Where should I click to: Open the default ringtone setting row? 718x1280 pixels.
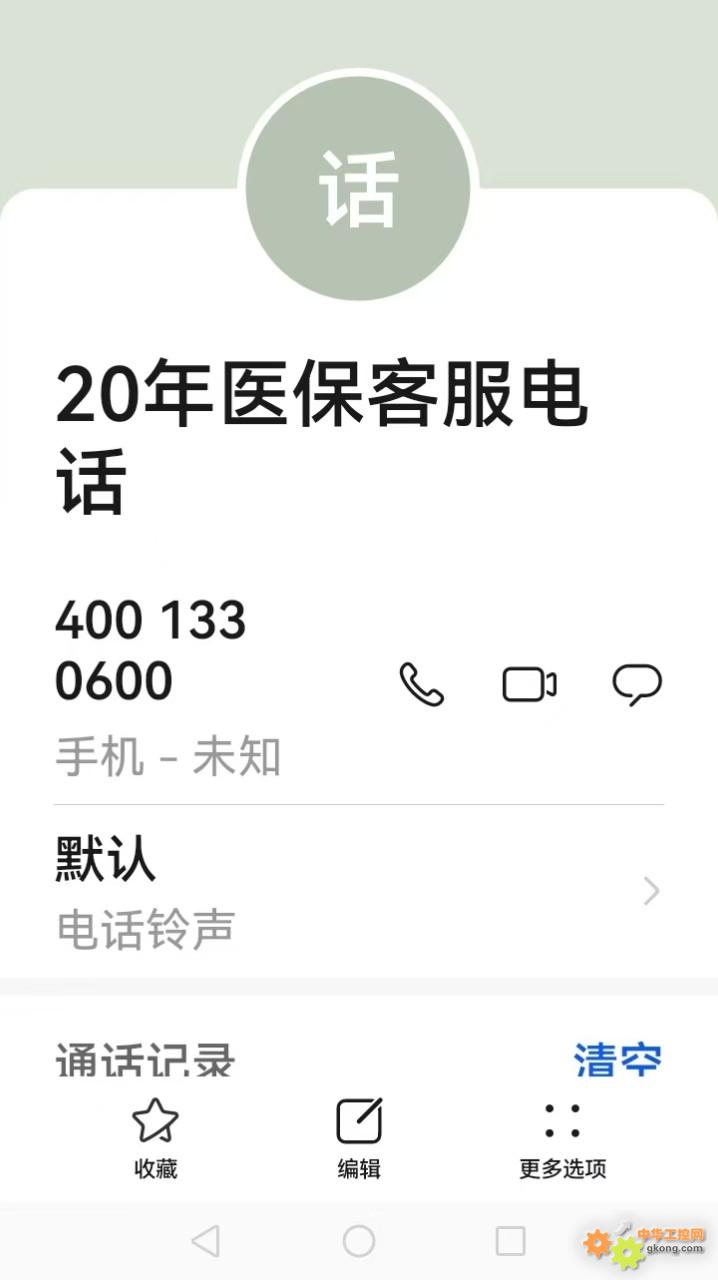click(x=358, y=890)
